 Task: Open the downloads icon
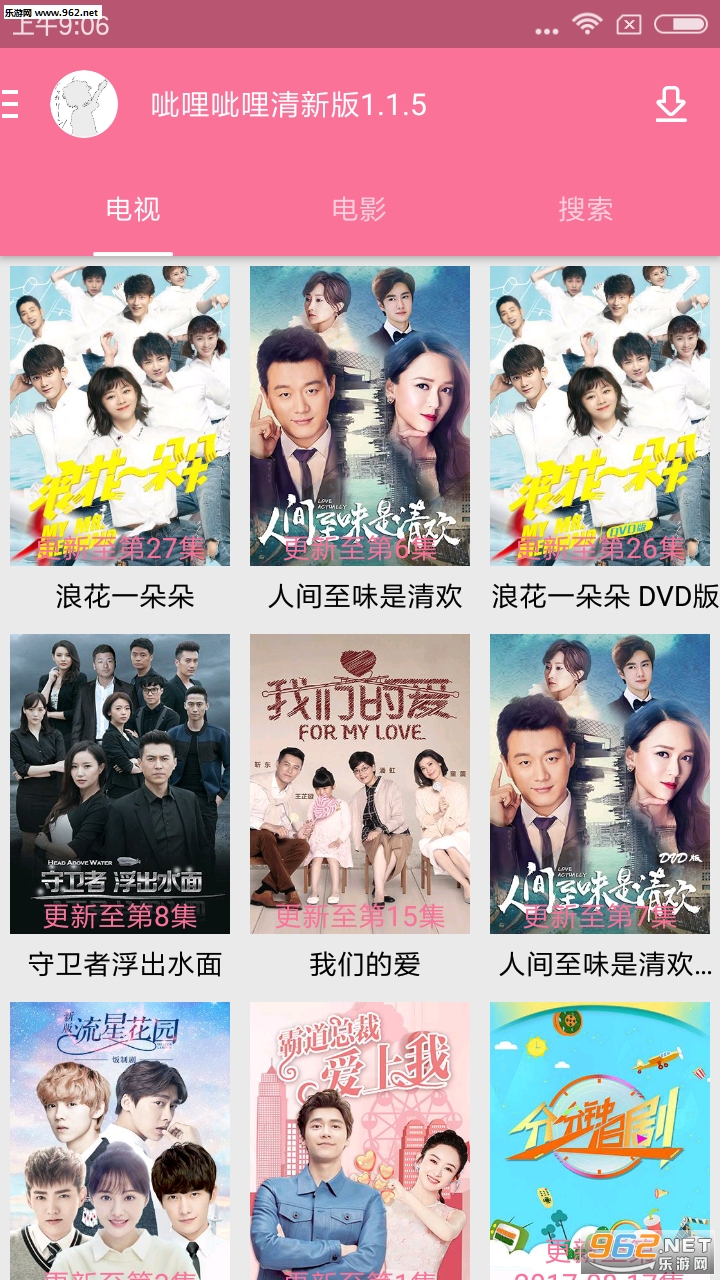(x=671, y=104)
